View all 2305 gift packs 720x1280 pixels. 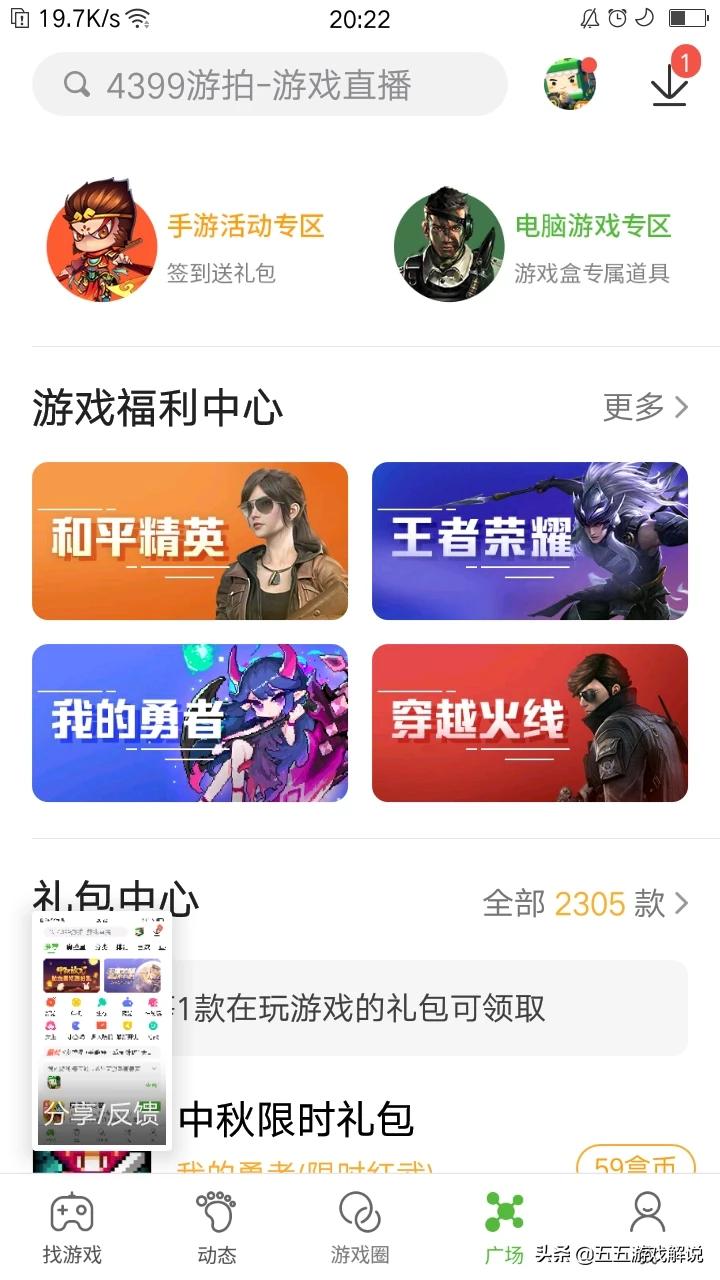coord(586,904)
